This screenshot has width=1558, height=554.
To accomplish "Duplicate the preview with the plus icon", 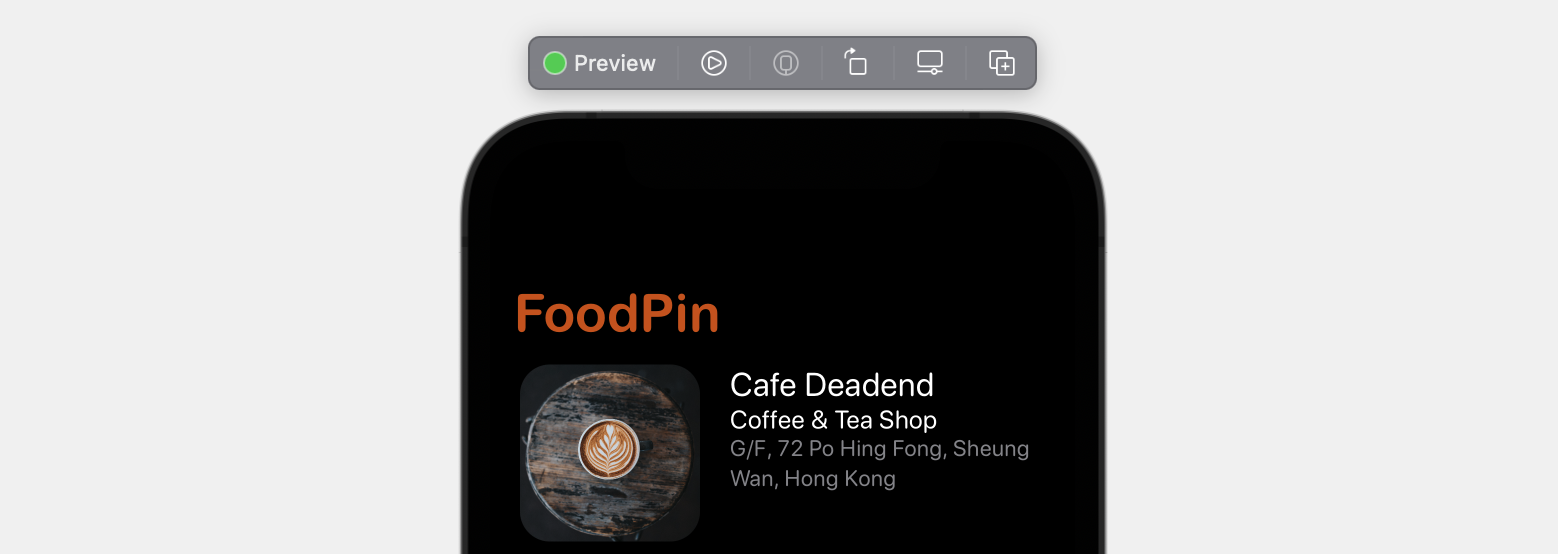I will pyautogui.click(x=1001, y=63).
